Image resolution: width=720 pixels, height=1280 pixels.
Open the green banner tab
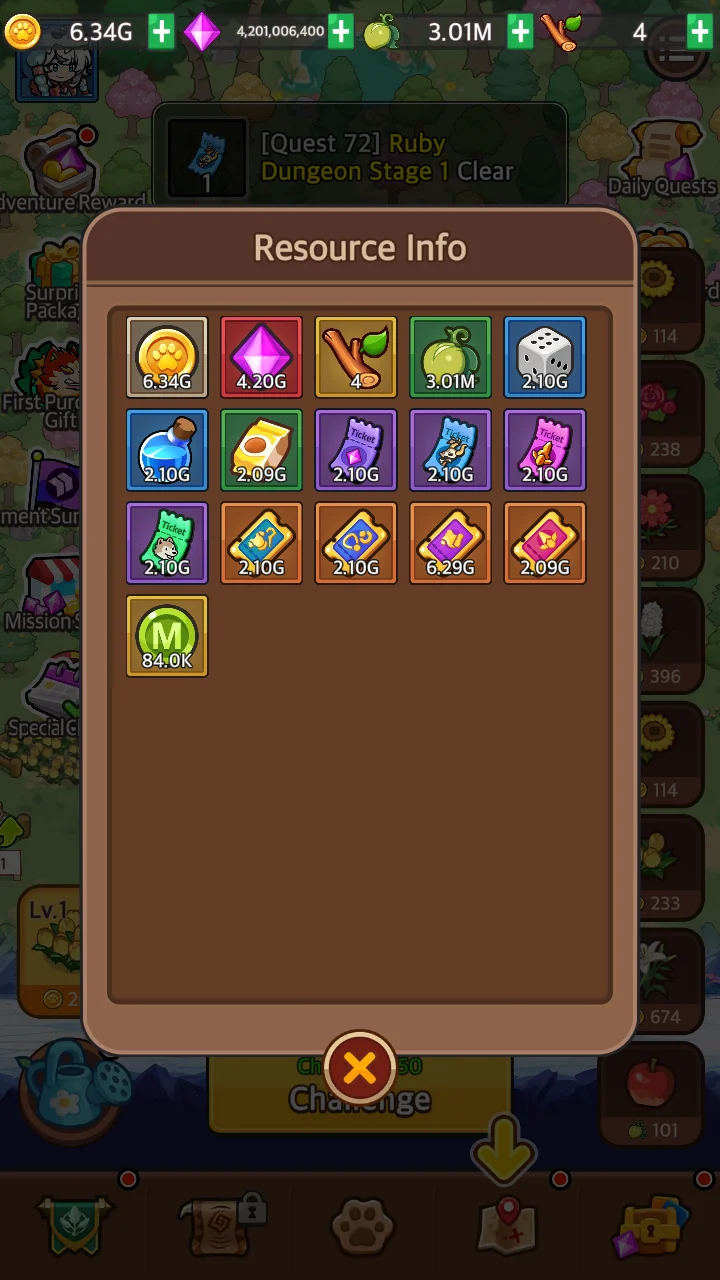tap(72, 1225)
